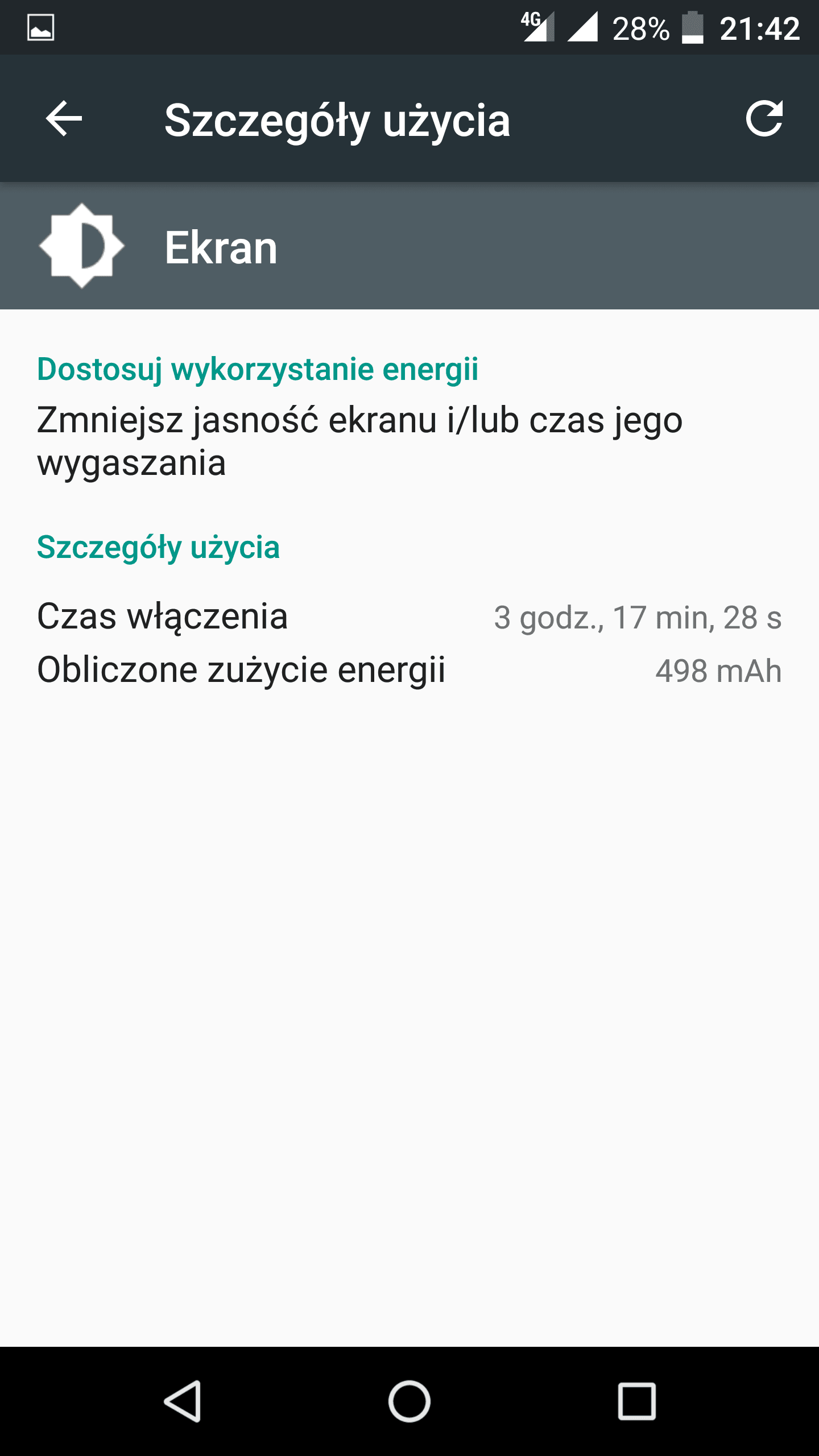819x1456 pixels.
Task: Open the recent apps view
Action: pos(637,1401)
